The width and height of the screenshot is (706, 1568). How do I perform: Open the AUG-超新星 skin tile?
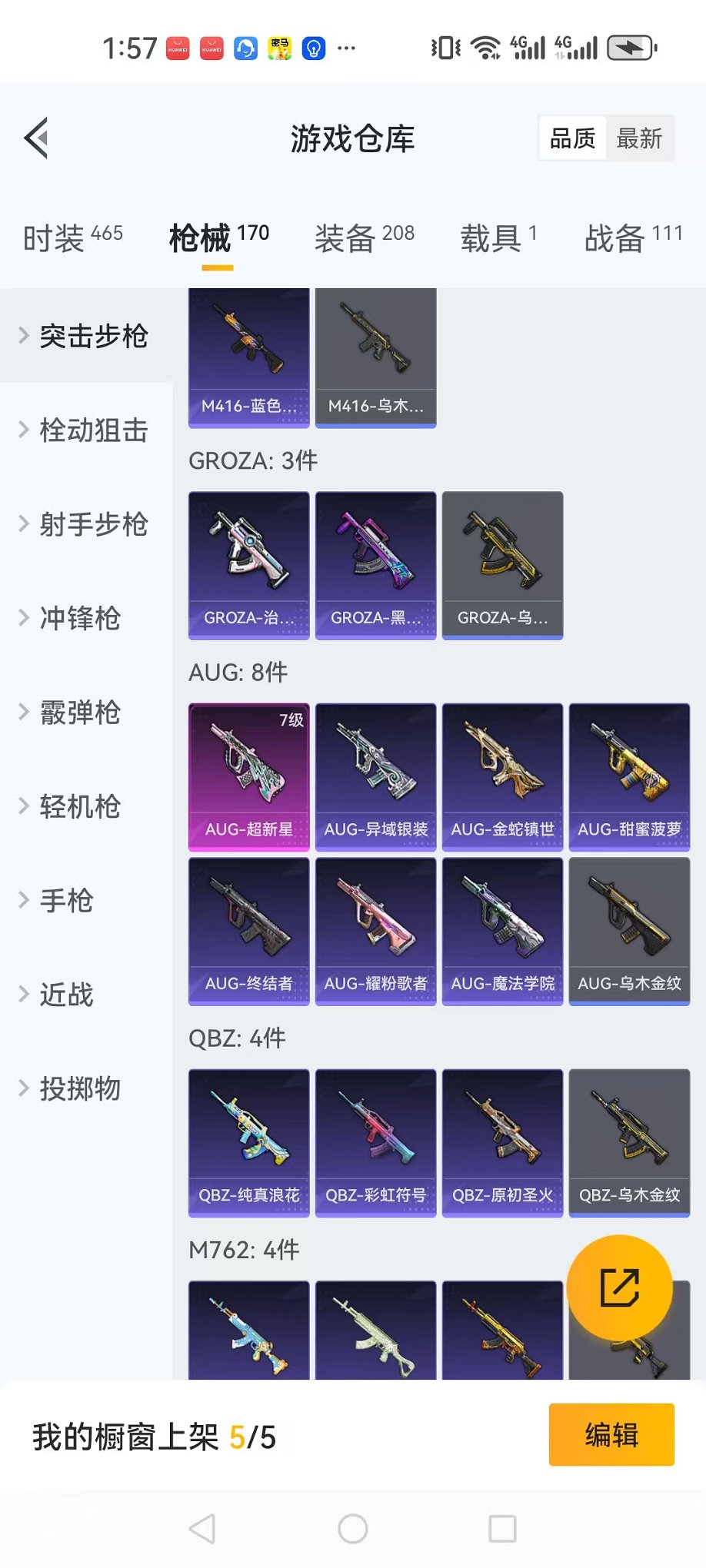click(x=248, y=776)
